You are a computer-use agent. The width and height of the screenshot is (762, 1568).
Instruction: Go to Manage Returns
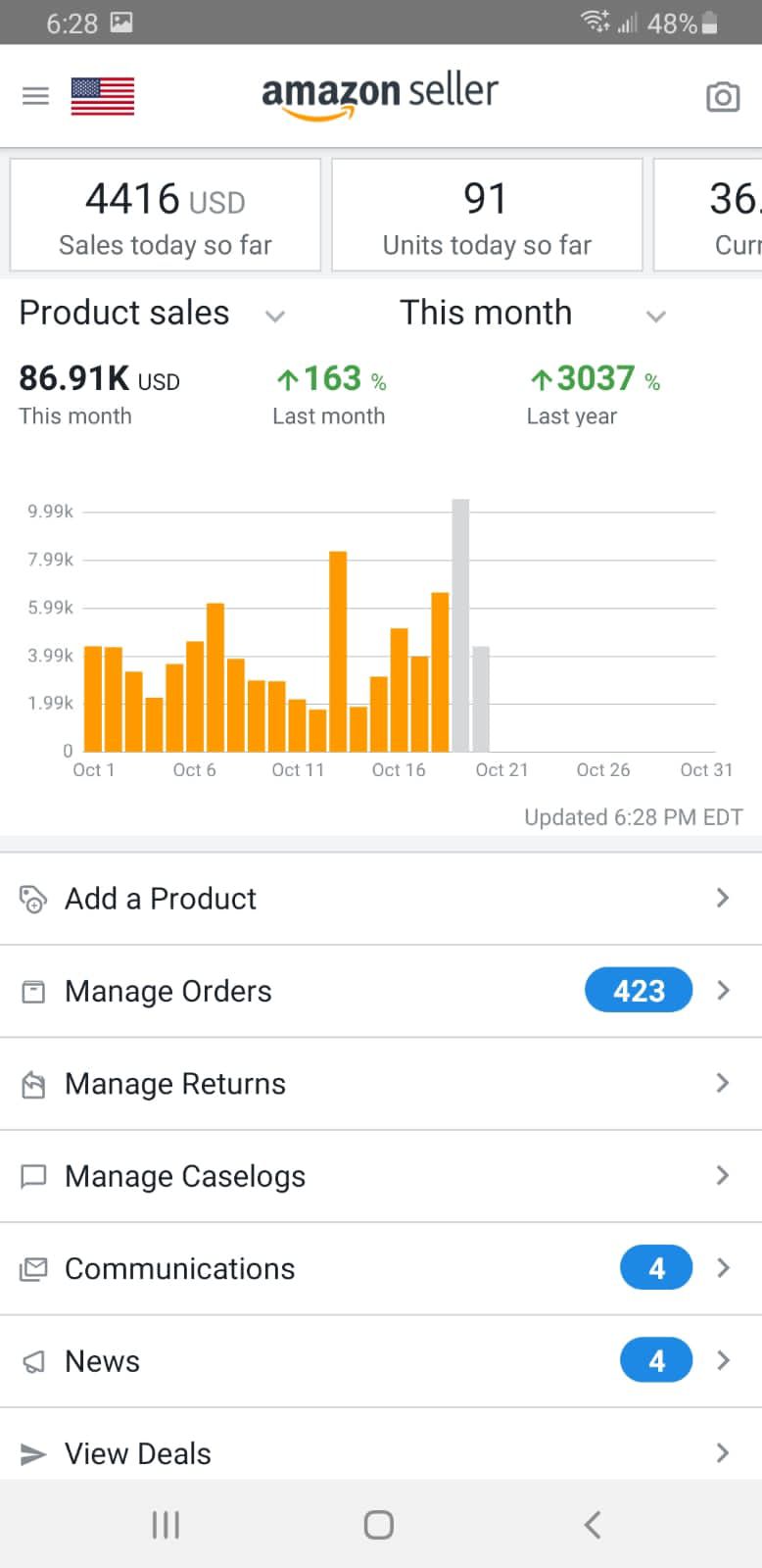click(x=381, y=1084)
